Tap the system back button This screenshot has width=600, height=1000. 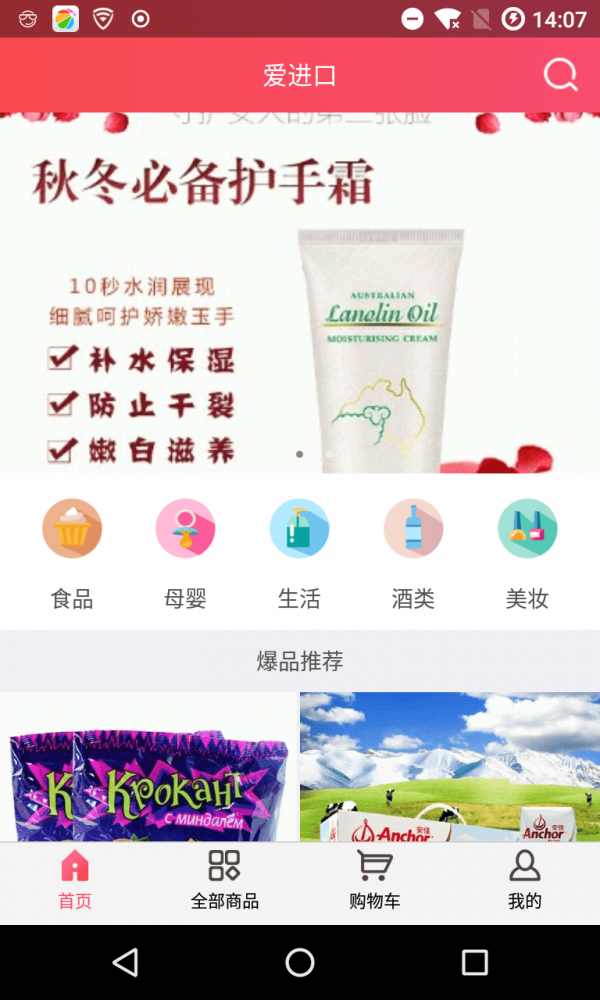coord(125,962)
